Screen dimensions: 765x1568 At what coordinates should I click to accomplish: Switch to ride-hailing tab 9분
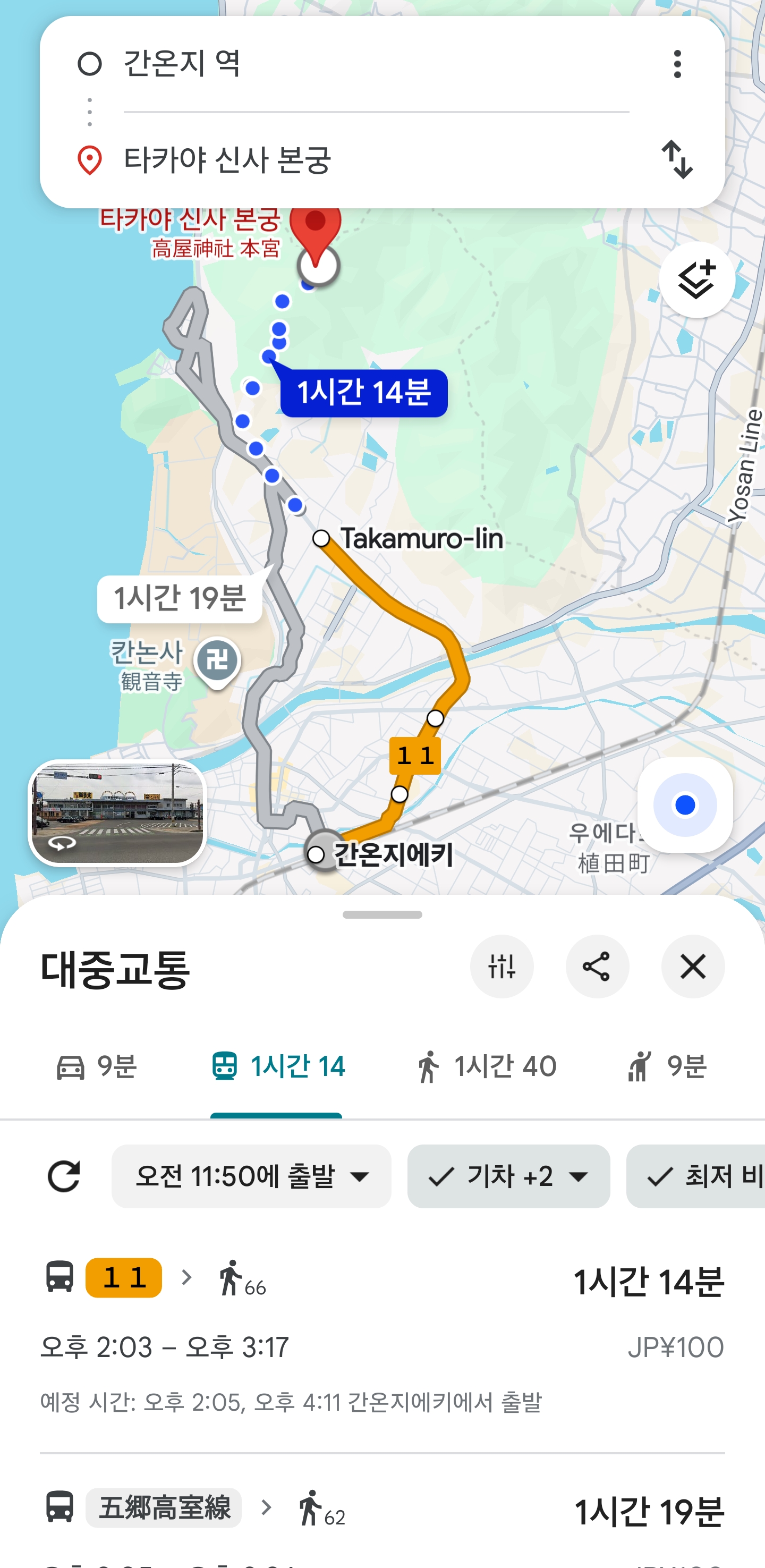click(x=666, y=1067)
